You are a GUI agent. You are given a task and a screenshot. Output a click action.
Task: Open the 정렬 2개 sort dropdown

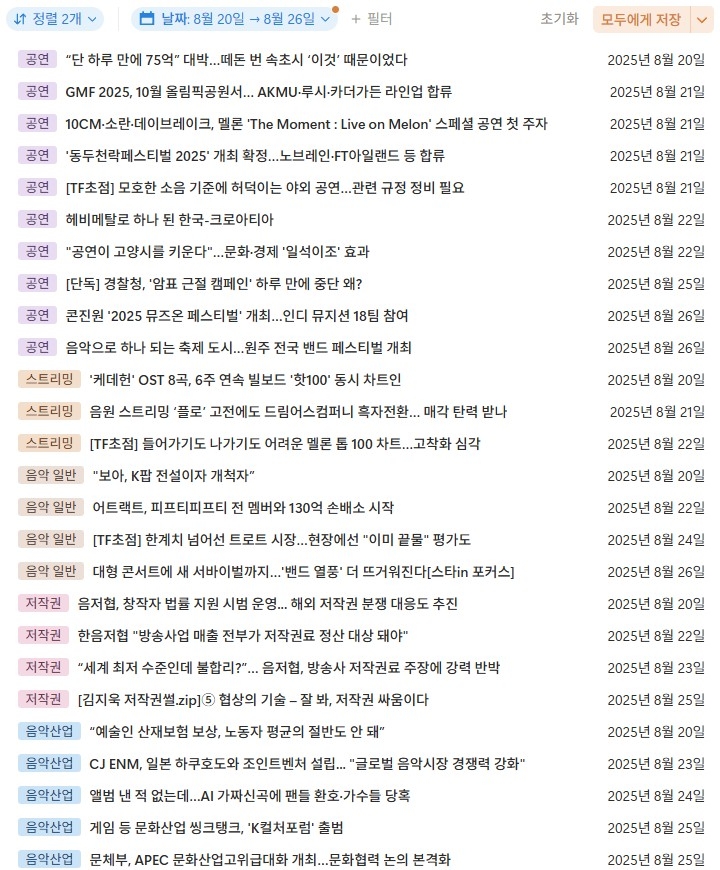[57, 19]
